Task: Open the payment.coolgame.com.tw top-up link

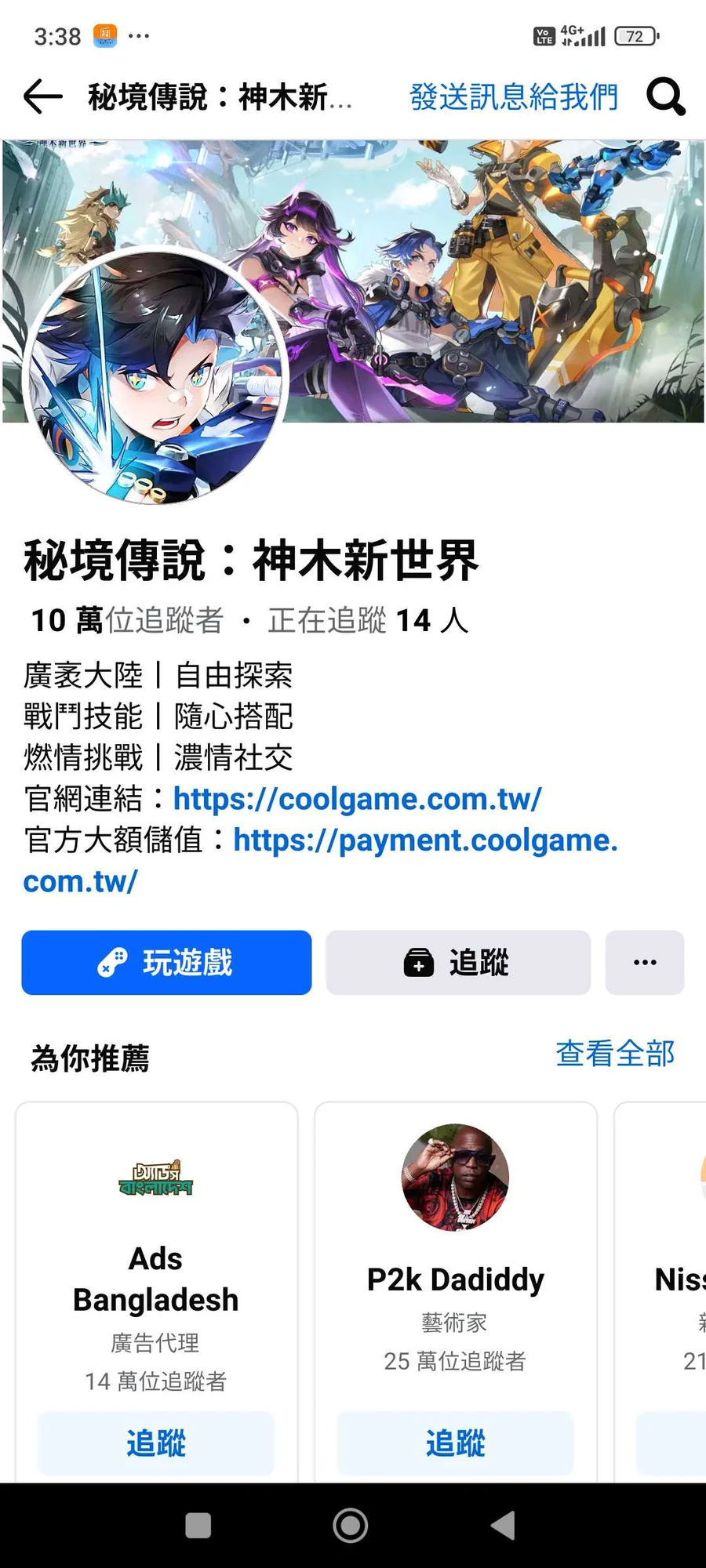Action: point(425,840)
